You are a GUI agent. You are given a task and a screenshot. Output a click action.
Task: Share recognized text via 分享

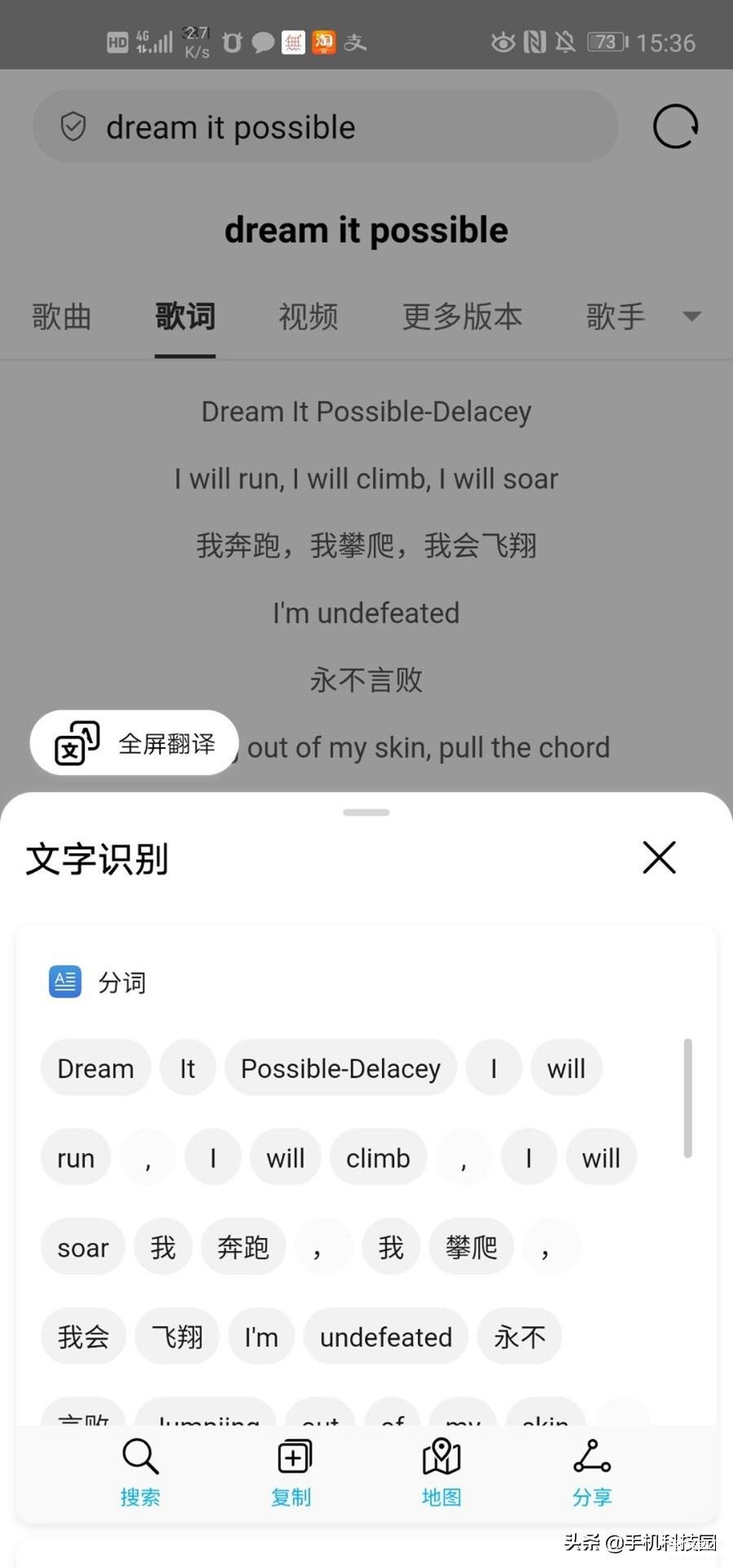(592, 1473)
